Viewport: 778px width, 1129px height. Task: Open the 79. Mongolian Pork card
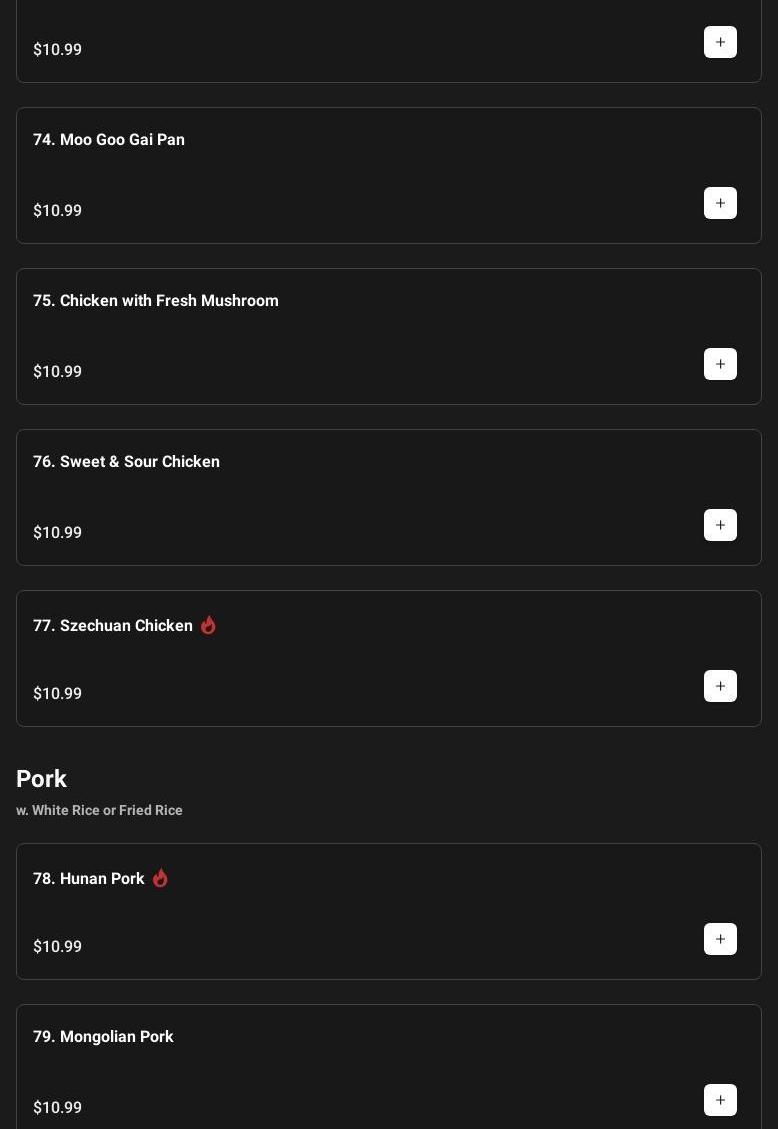[x=104, y=1037]
